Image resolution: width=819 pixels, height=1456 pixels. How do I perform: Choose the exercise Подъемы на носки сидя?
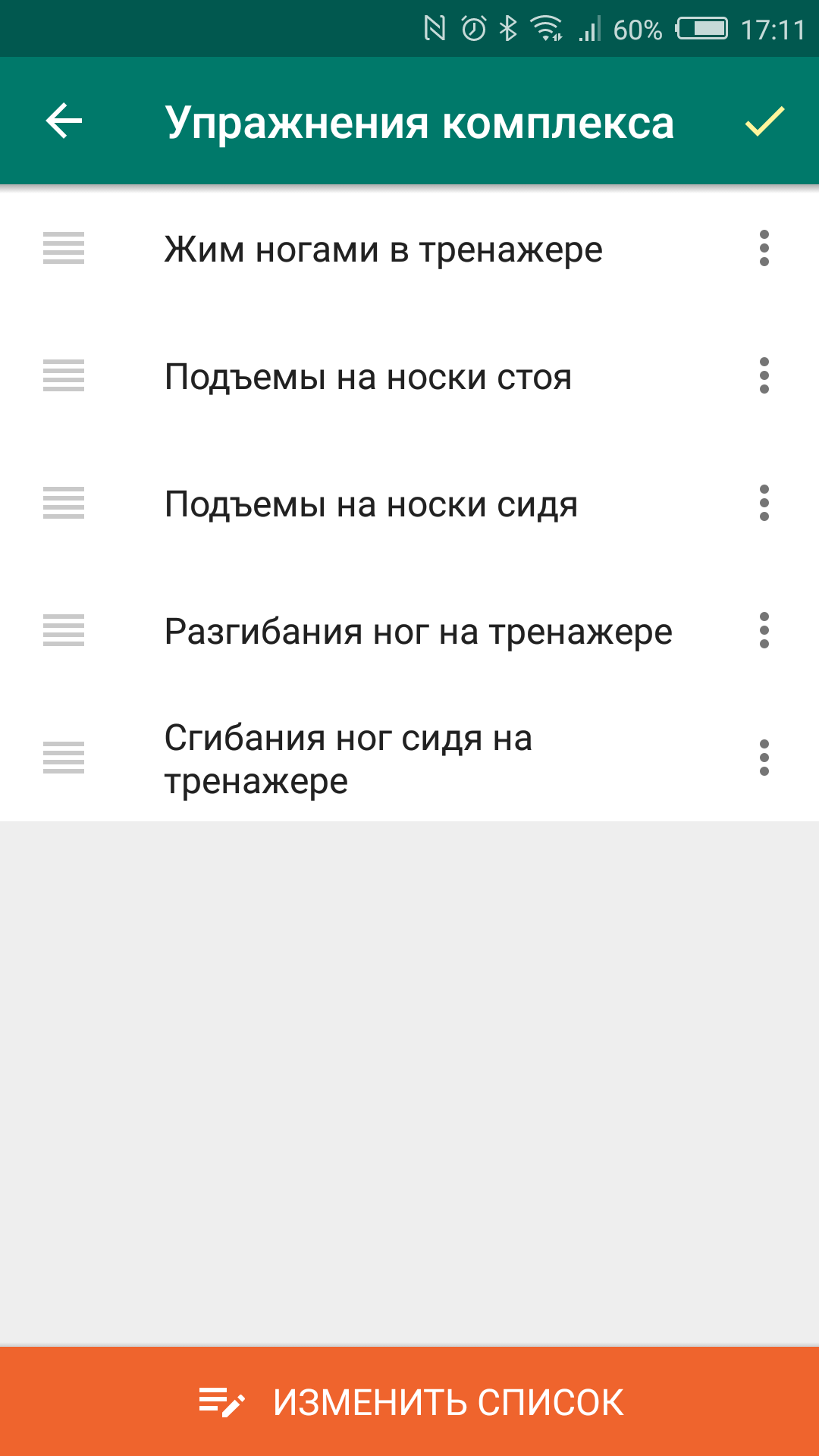371,504
